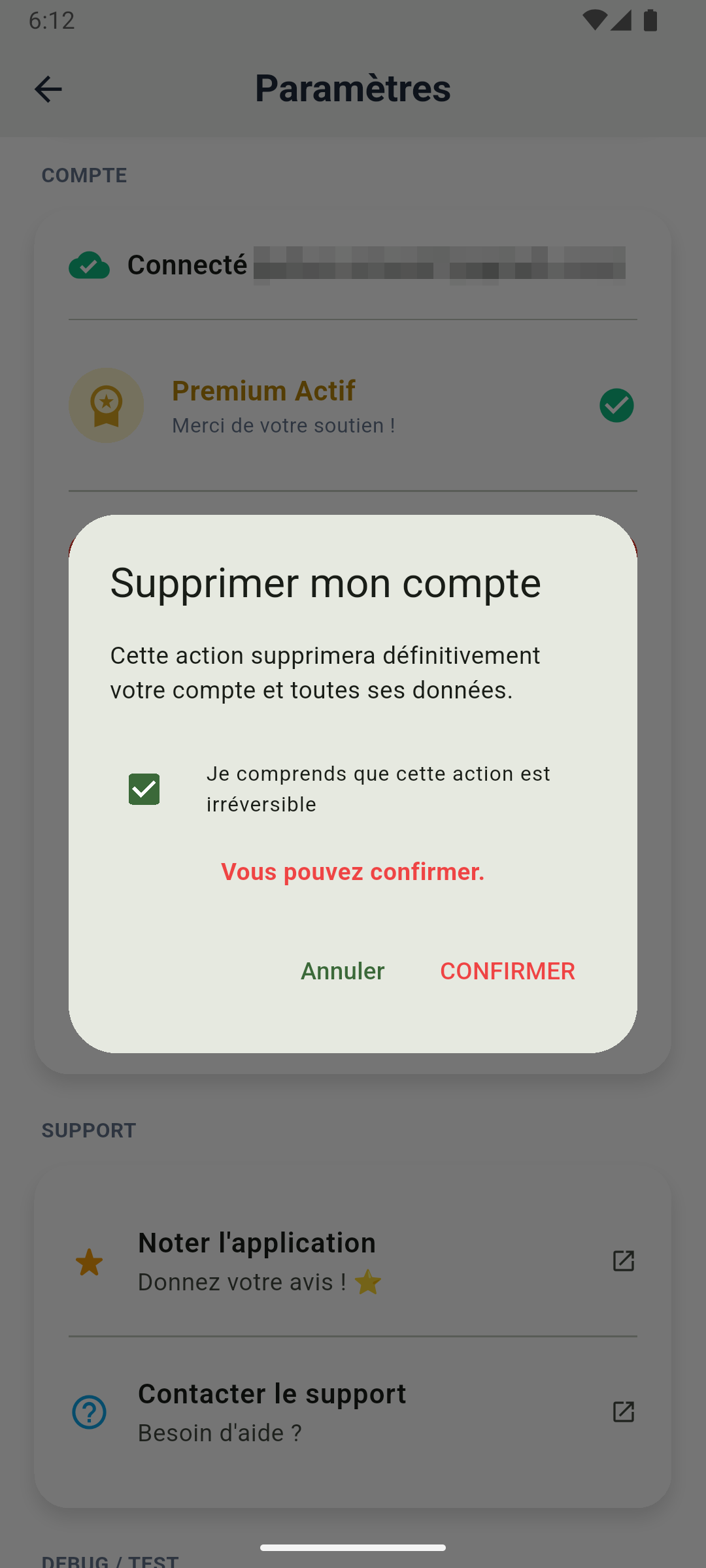
Task: Open external link icon for Noter l'application
Action: point(623,1261)
